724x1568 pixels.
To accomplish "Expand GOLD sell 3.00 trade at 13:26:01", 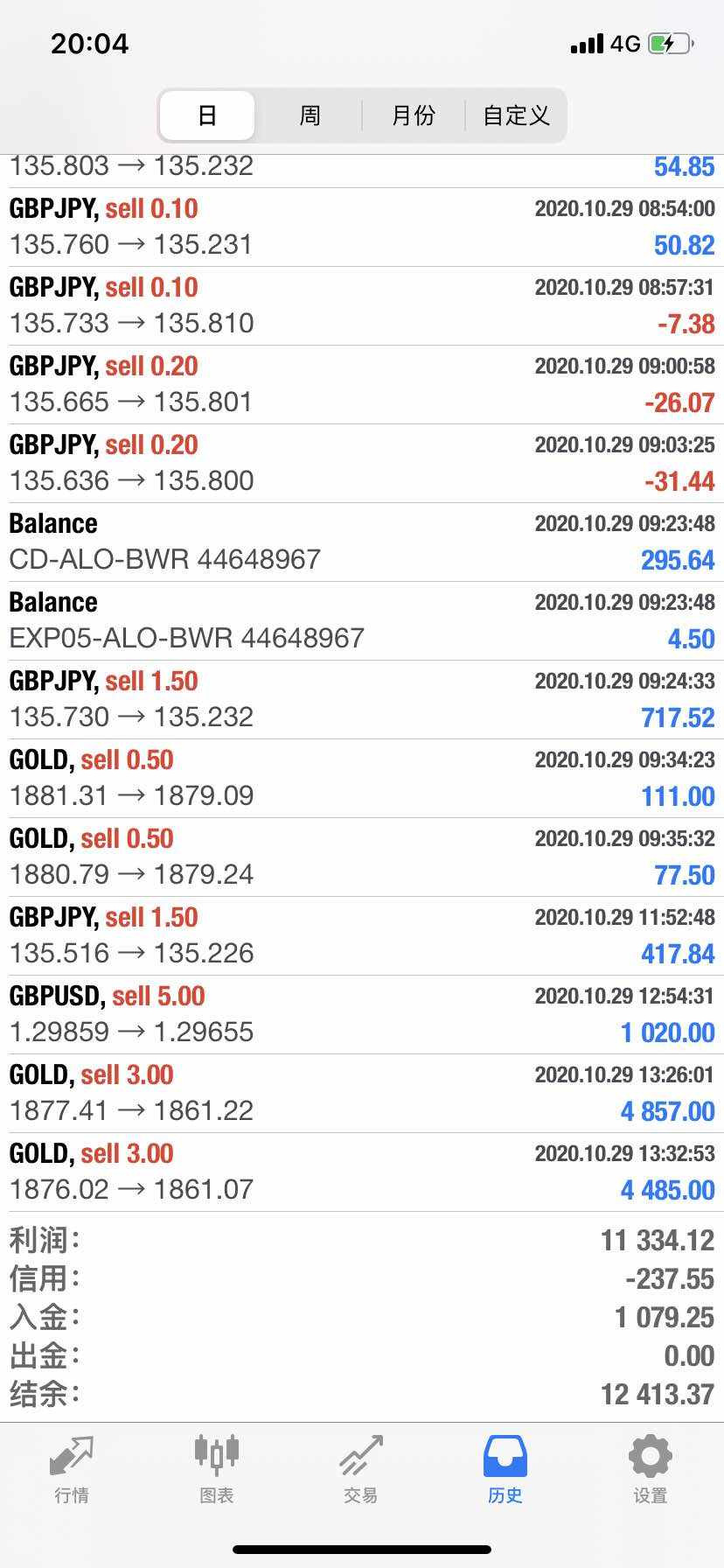I will click(362, 1094).
